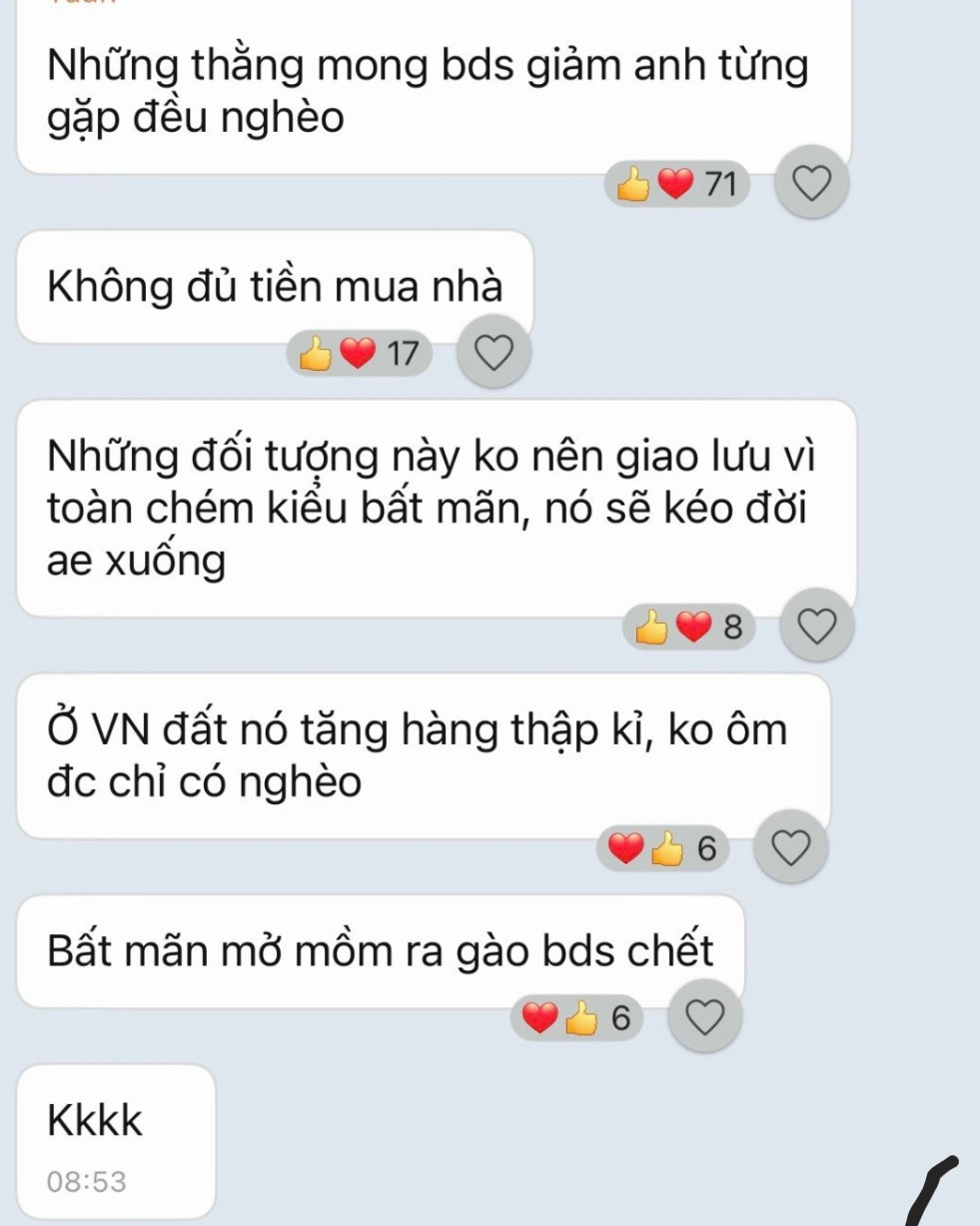
Task: Tap the heart beside "Những đối tượng này" message
Action: (818, 626)
